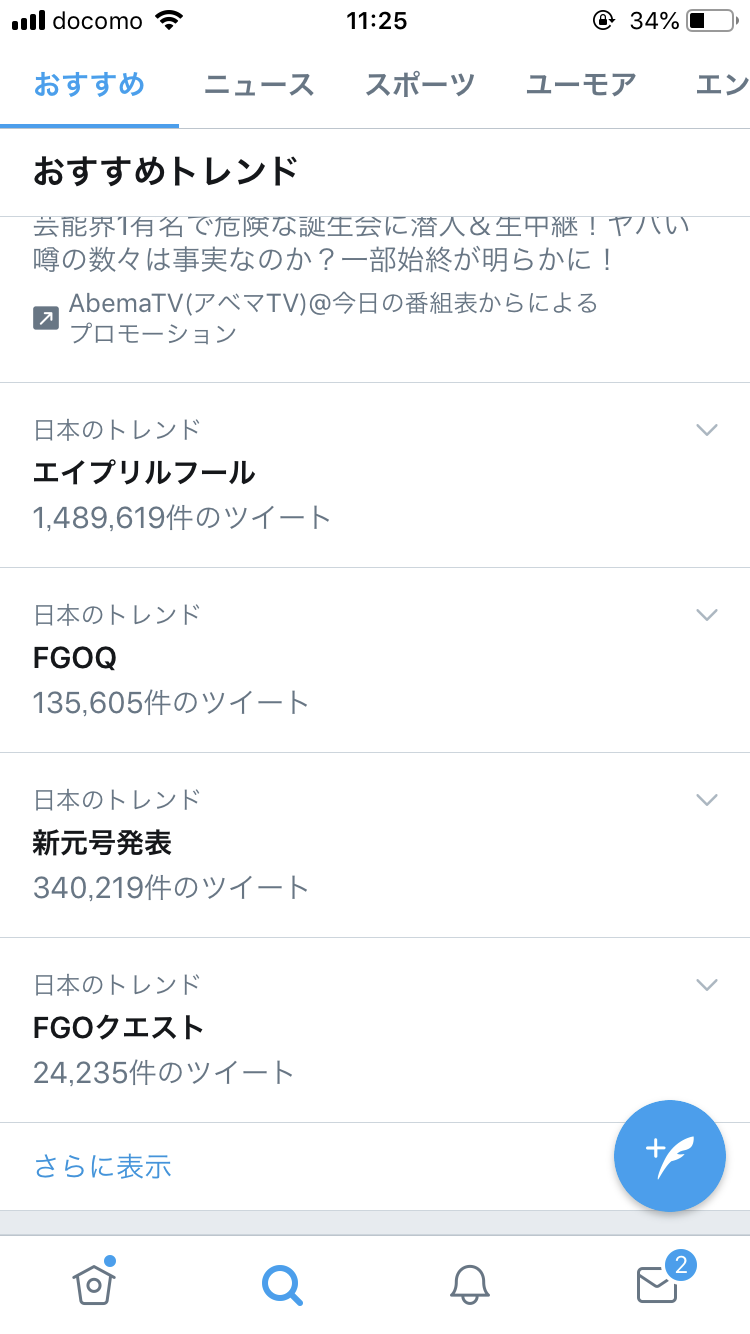
Task: Compose a new tweet
Action: [x=669, y=1156]
